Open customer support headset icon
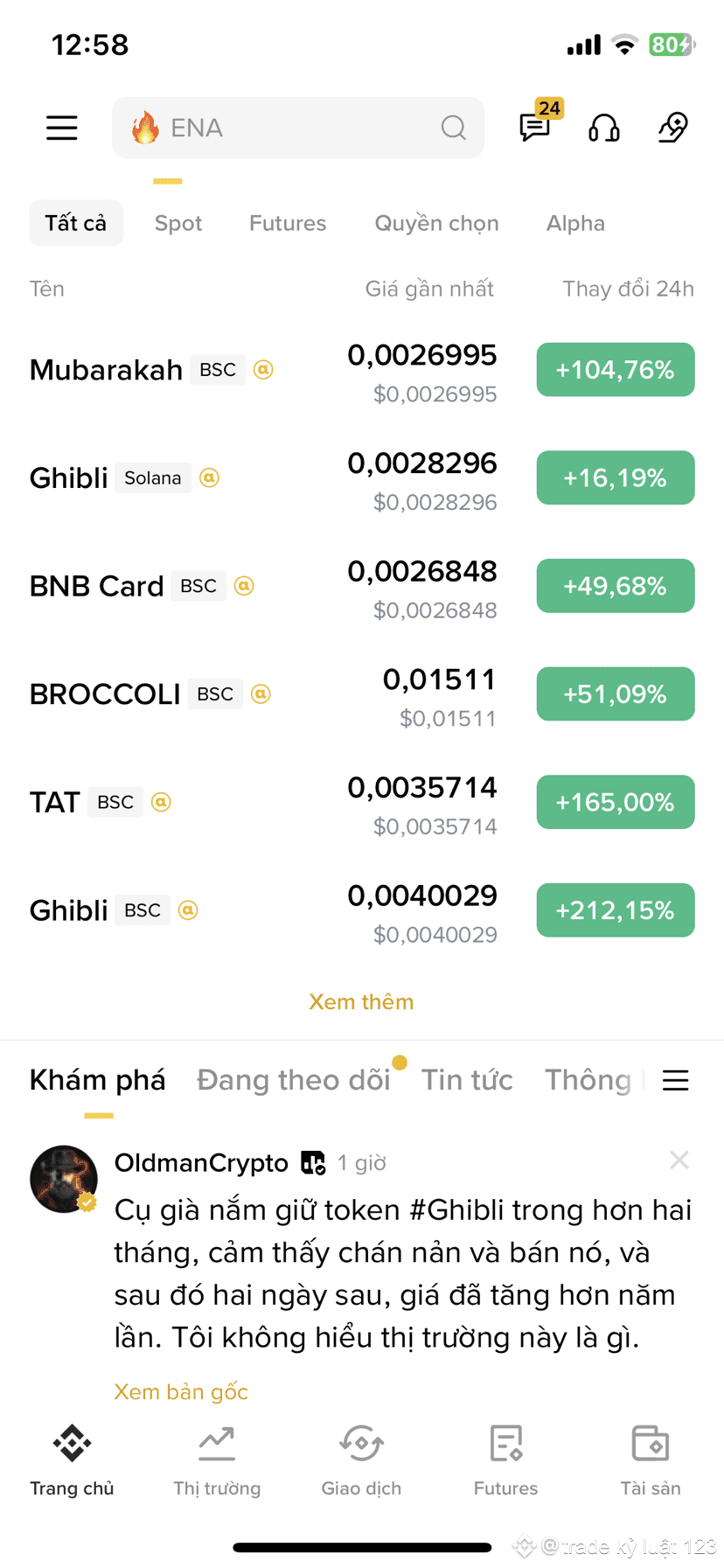724x1568 pixels. coord(603,128)
